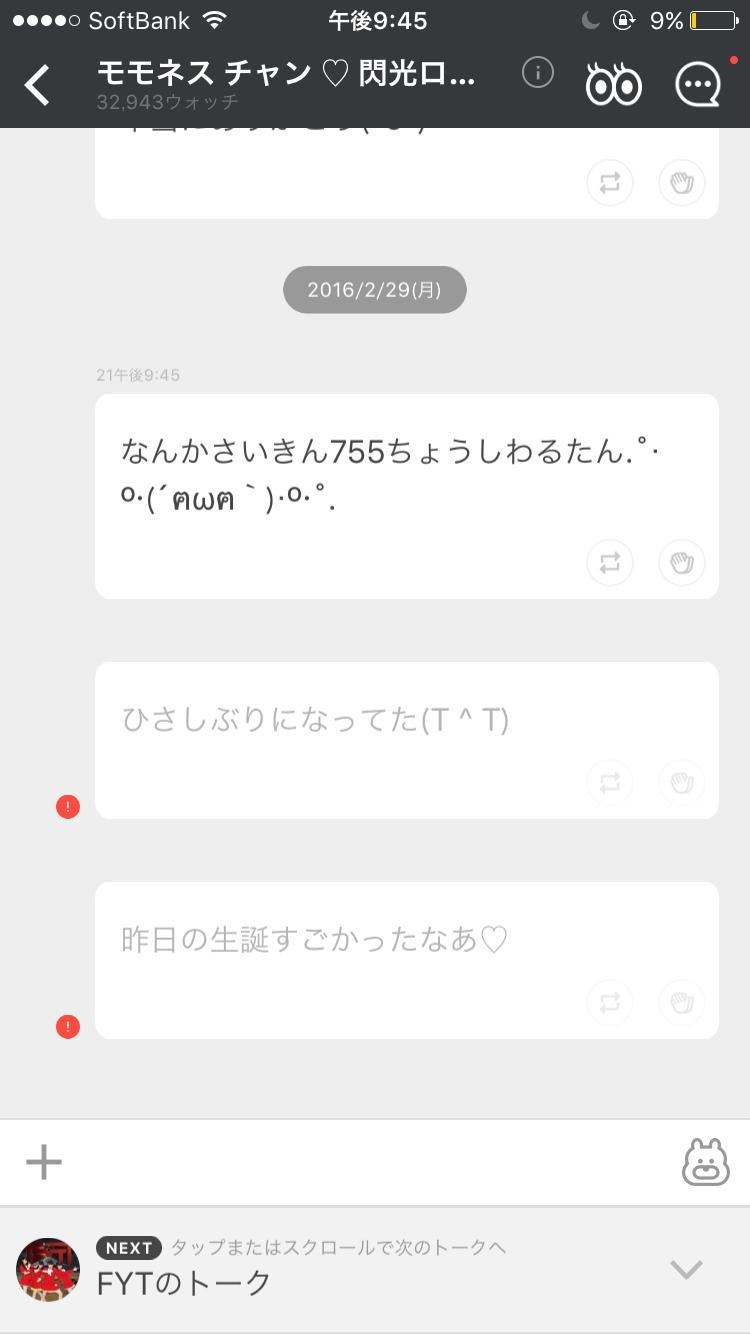
Task: Toggle the clap on the 755ちょうしわるたん post
Action: 681,563
